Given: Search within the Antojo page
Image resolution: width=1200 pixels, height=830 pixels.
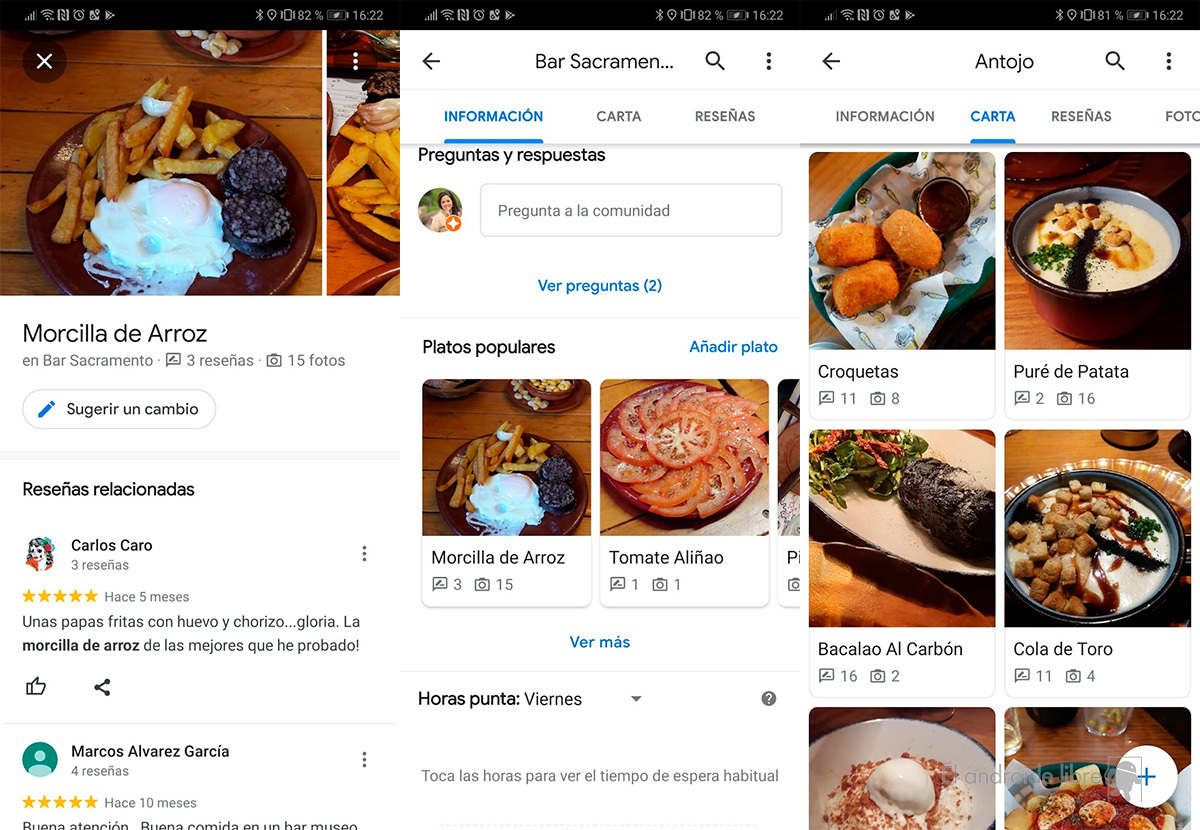Looking at the screenshot, I should [1114, 61].
